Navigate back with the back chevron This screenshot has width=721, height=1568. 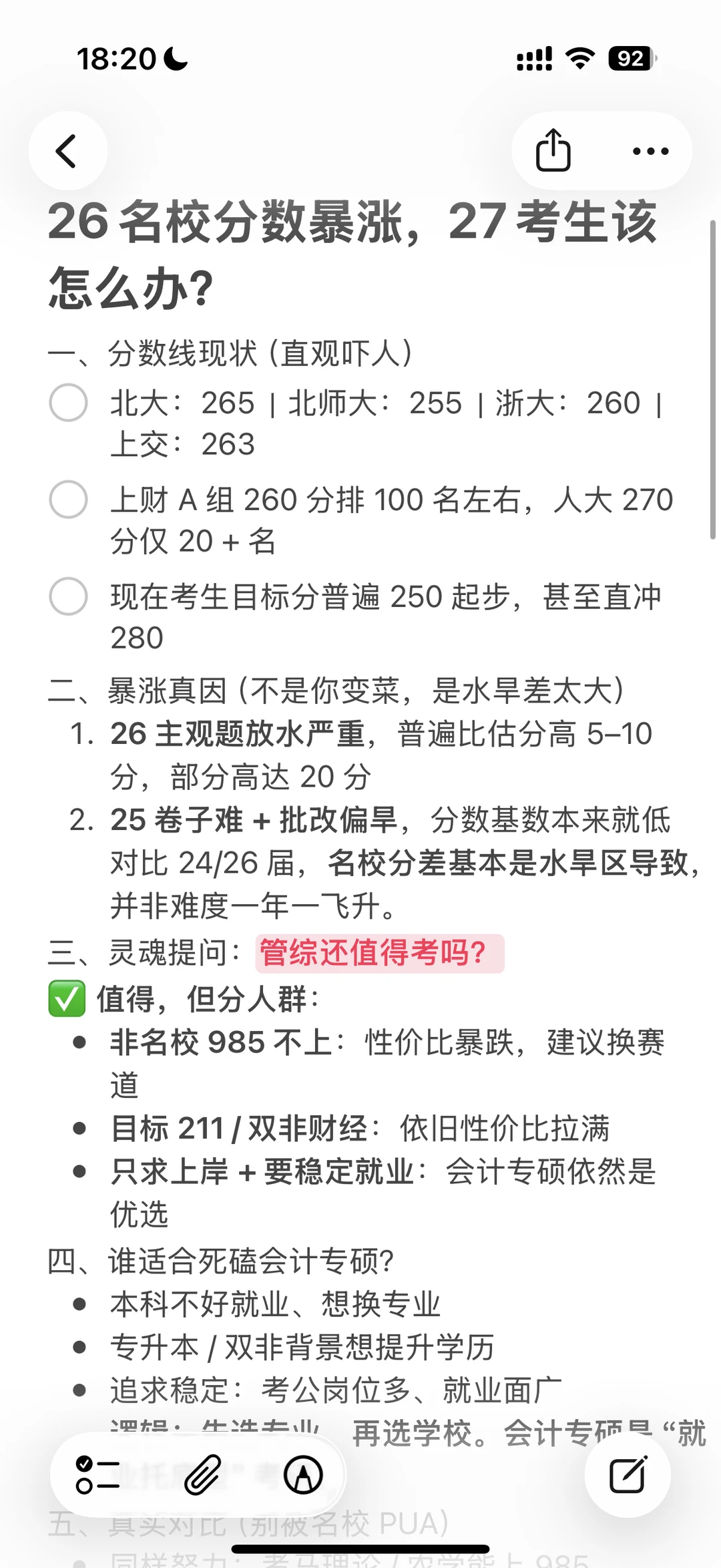(67, 151)
